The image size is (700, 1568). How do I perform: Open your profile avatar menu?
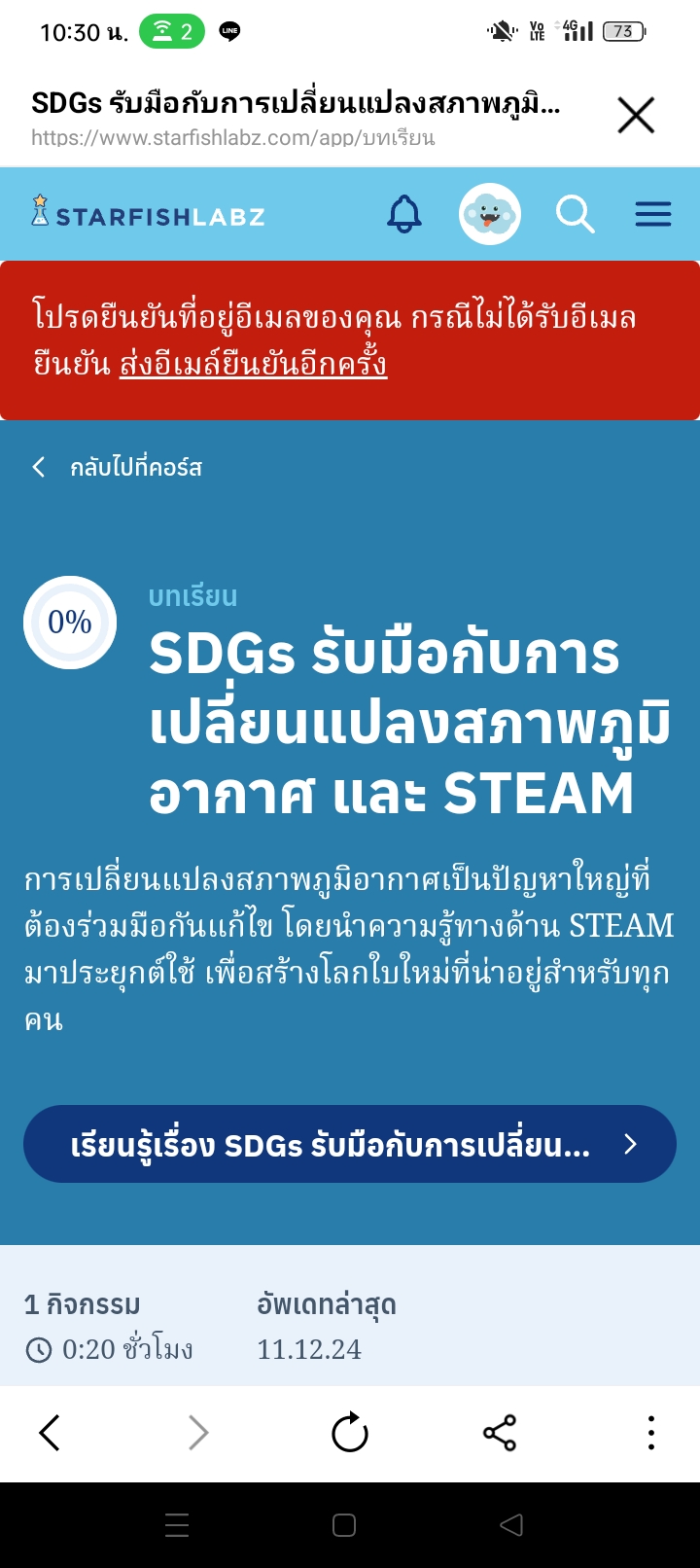(489, 213)
